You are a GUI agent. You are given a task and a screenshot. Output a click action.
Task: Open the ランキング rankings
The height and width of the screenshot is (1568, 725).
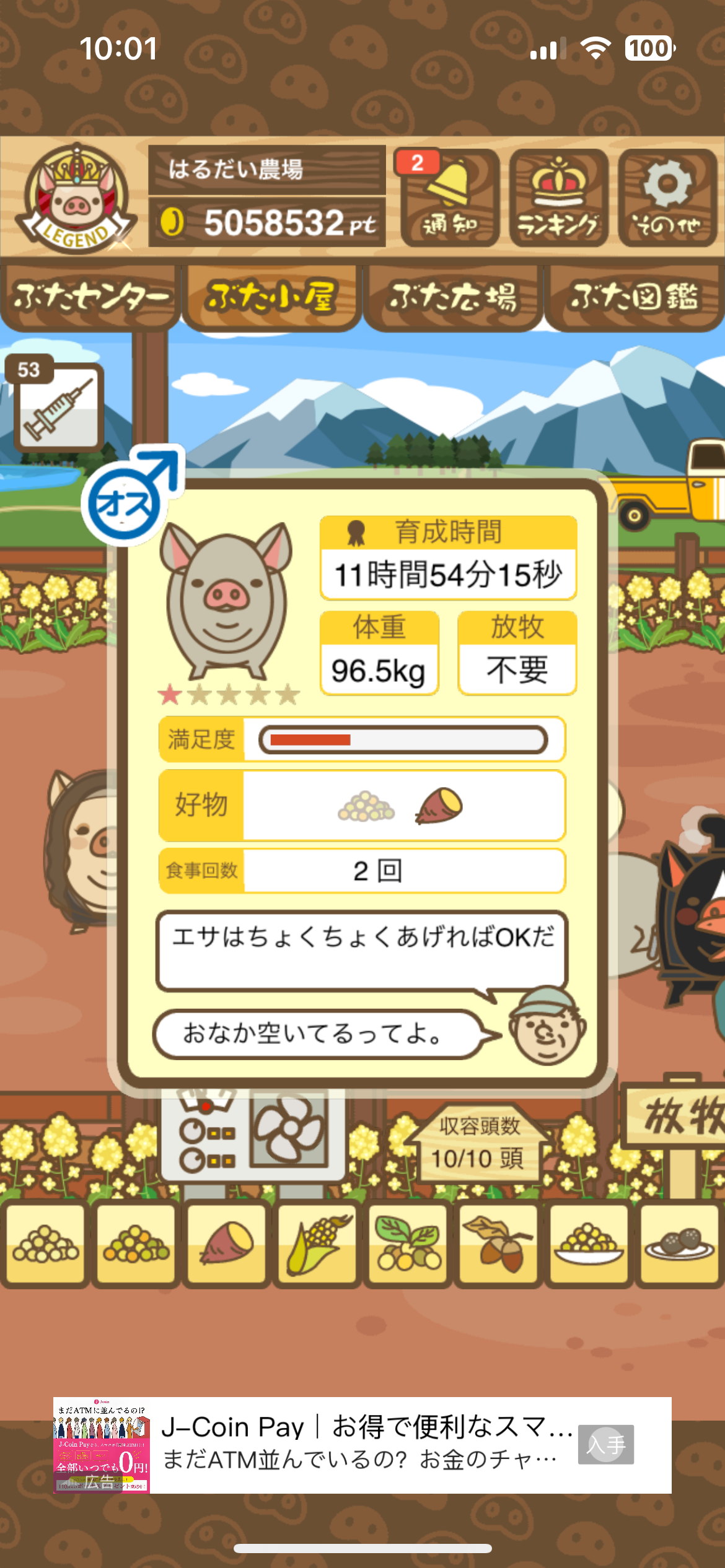[x=558, y=197]
